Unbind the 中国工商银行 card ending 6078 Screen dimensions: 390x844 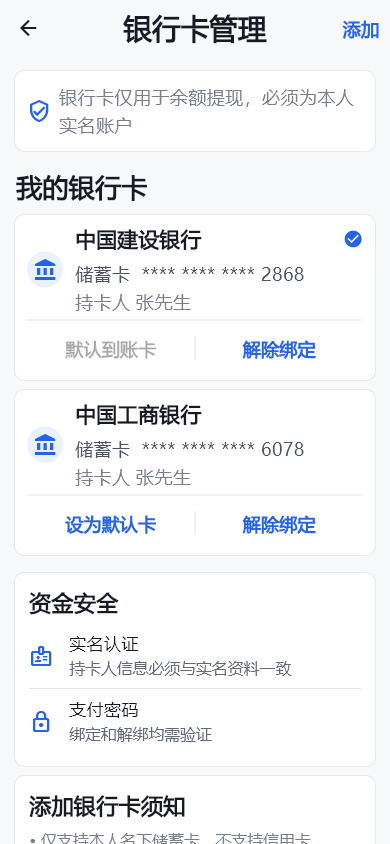(x=279, y=525)
